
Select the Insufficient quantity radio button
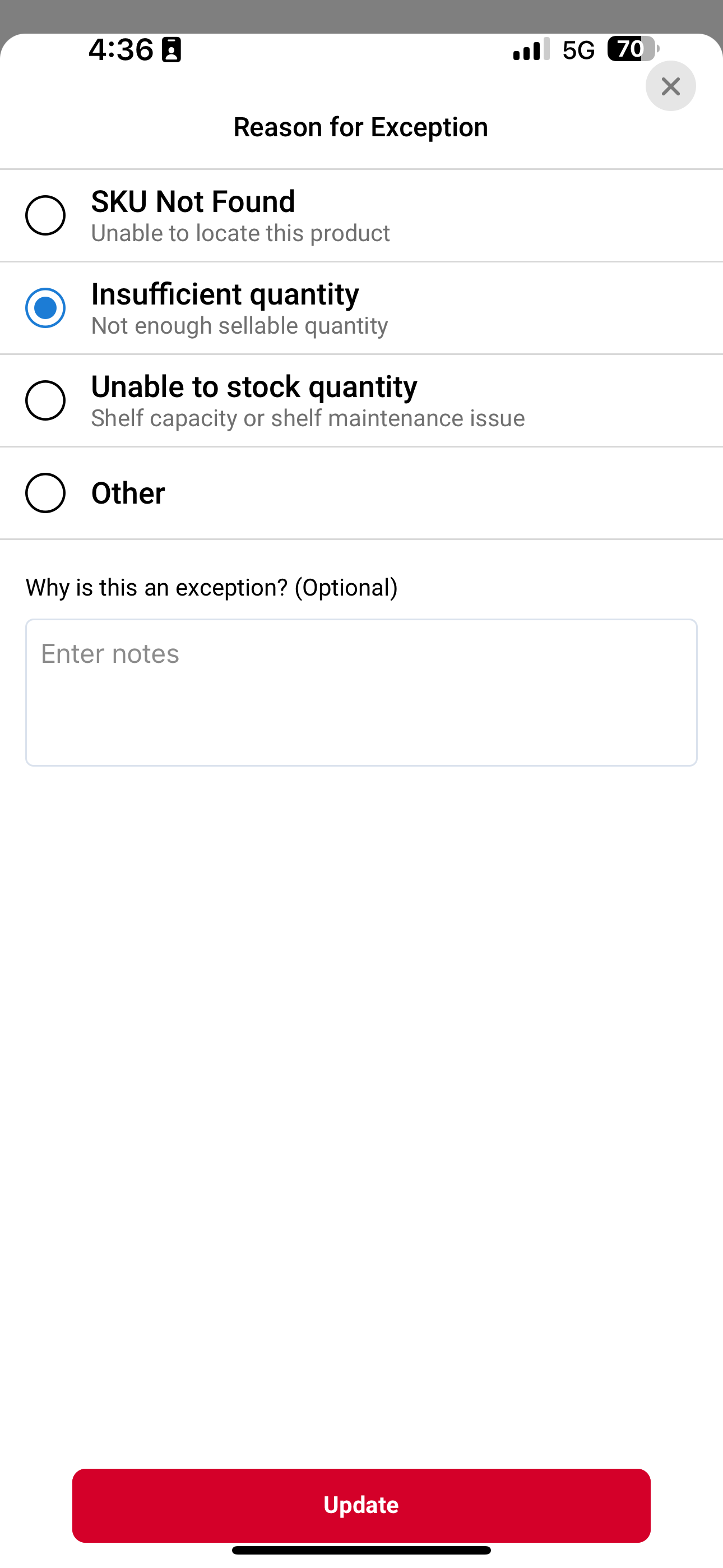coord(45,308)
